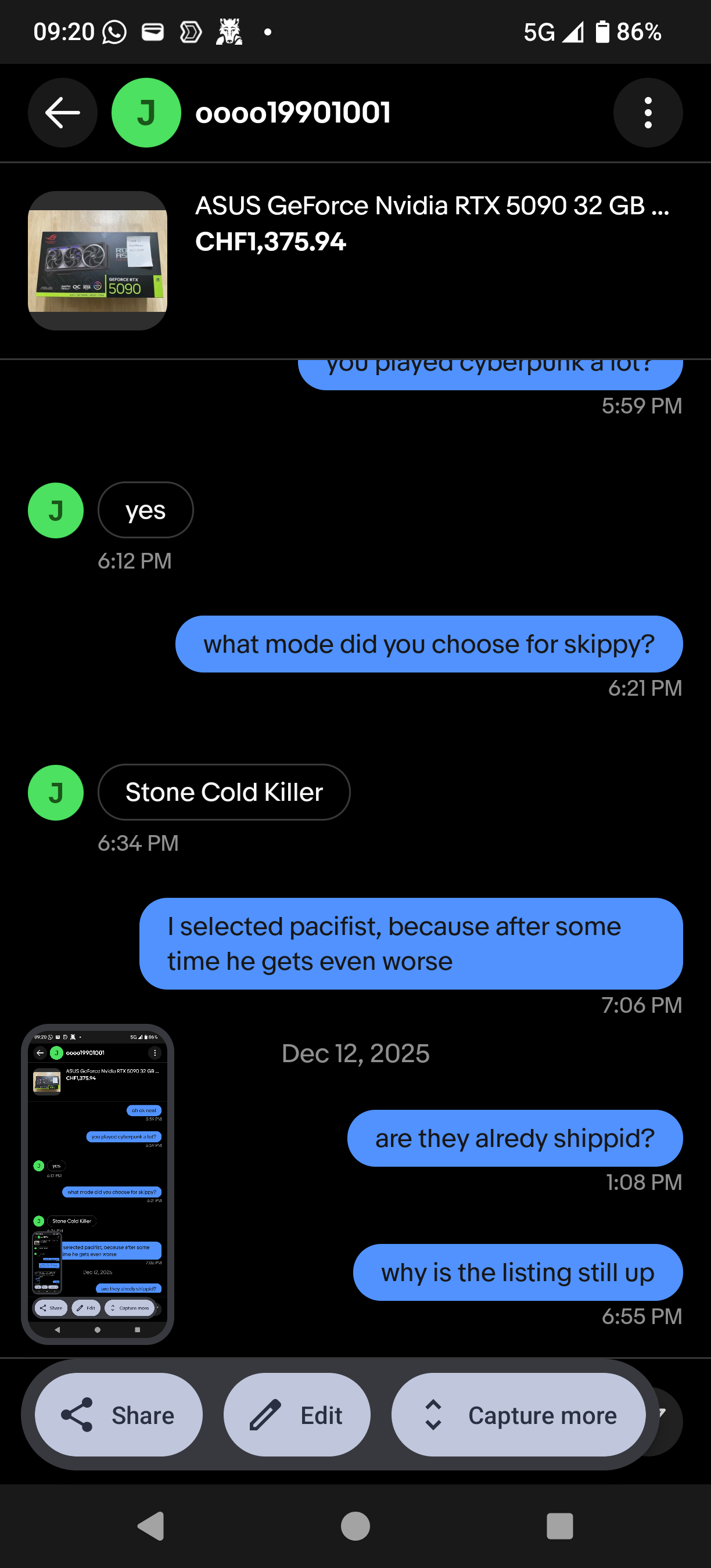Open the screenshot preview thumbnail
The height and width of the screenshot is (1568, 711).
(x=98, y=1184)
